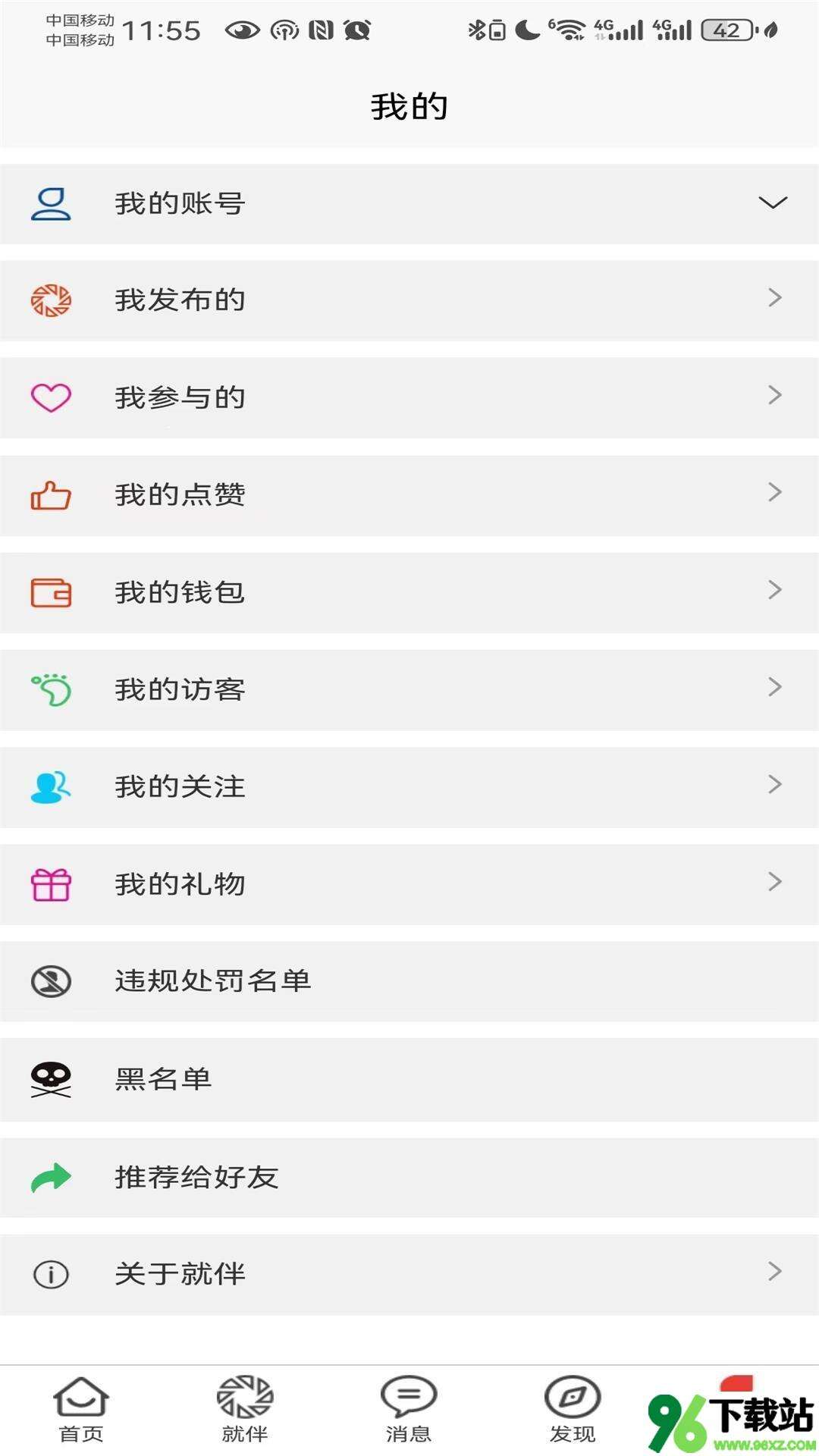
Task: Check 我的访客 visitors
Action: click(409, 689)
